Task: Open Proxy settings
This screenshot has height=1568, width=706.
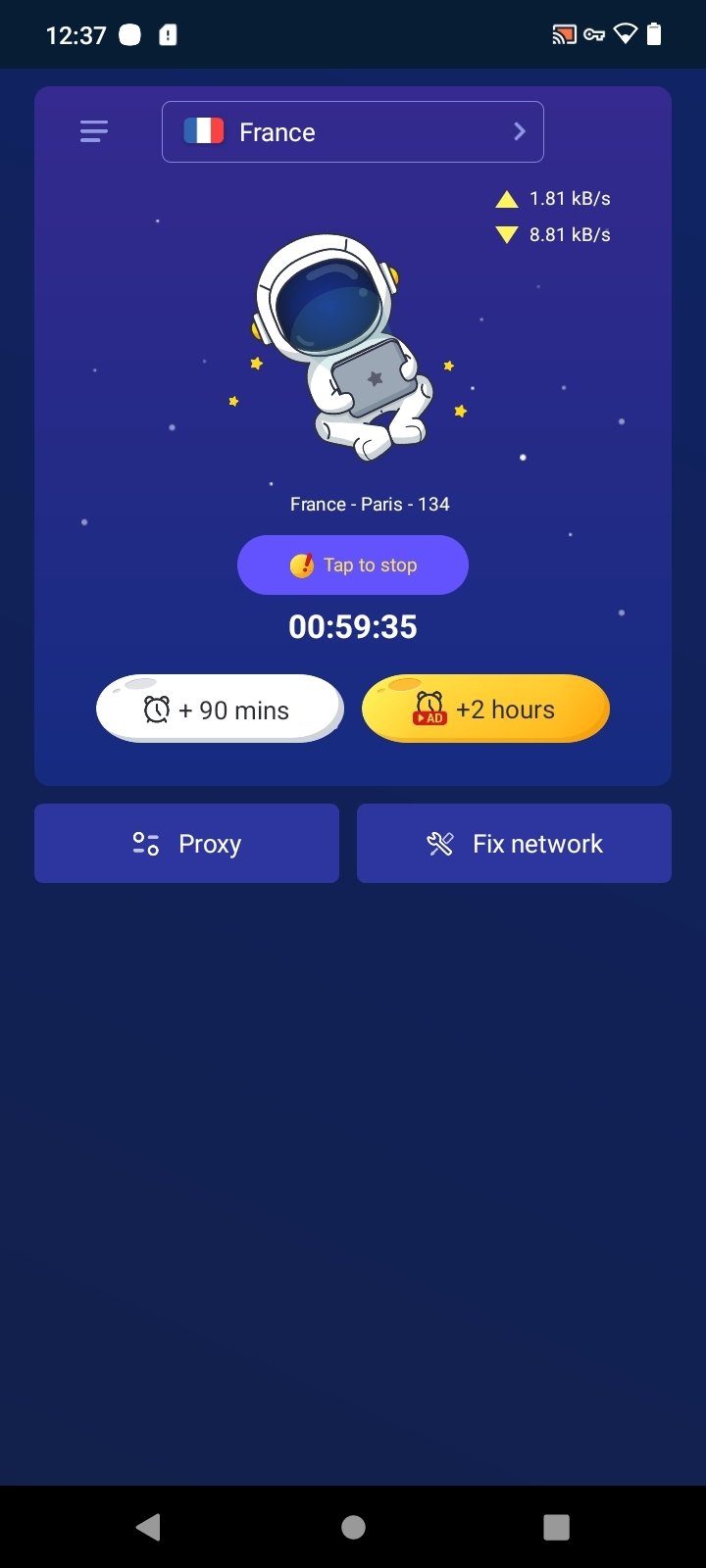Action: [x=186, y=844]
